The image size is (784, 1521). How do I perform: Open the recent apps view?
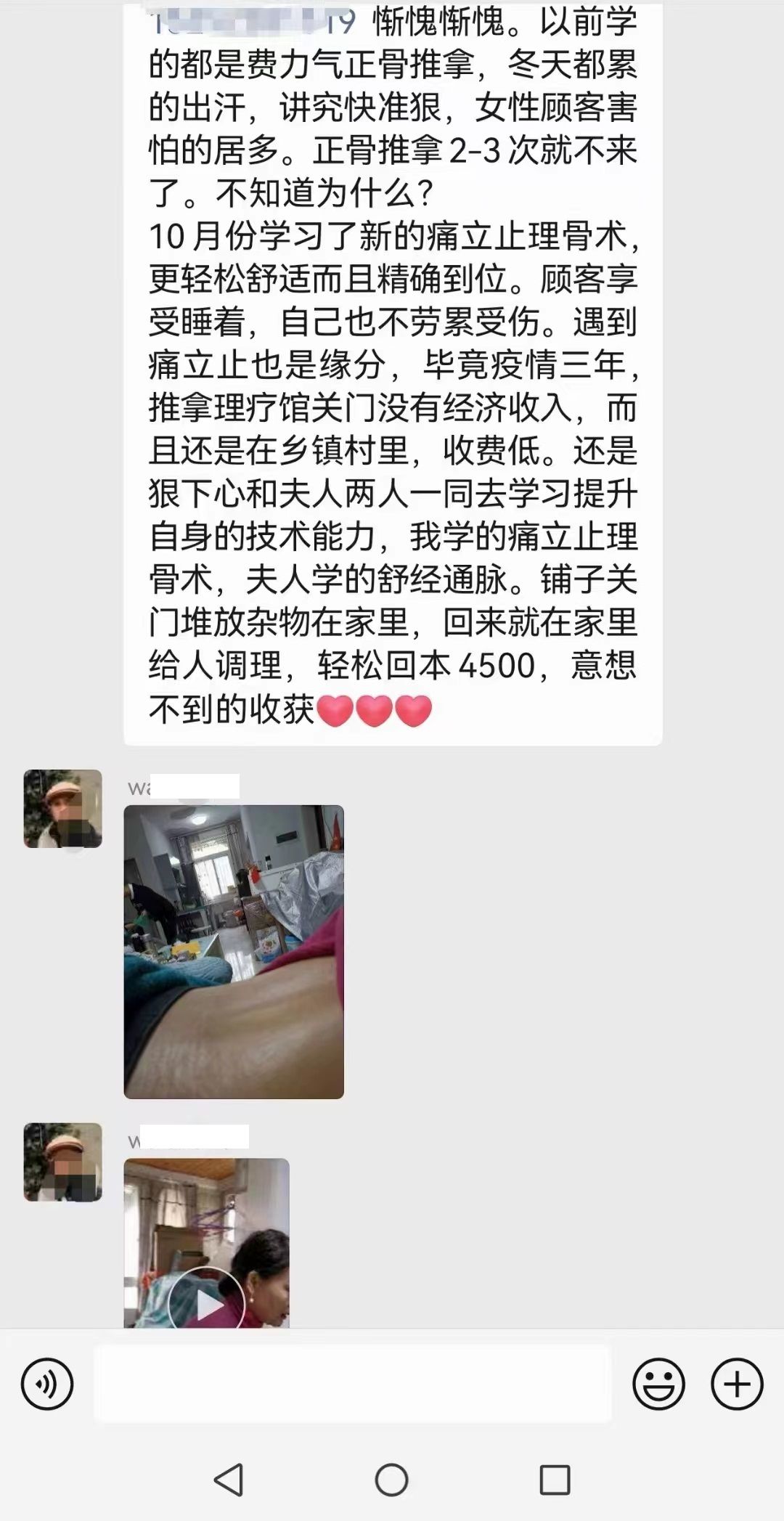(x=555, y=1480)
